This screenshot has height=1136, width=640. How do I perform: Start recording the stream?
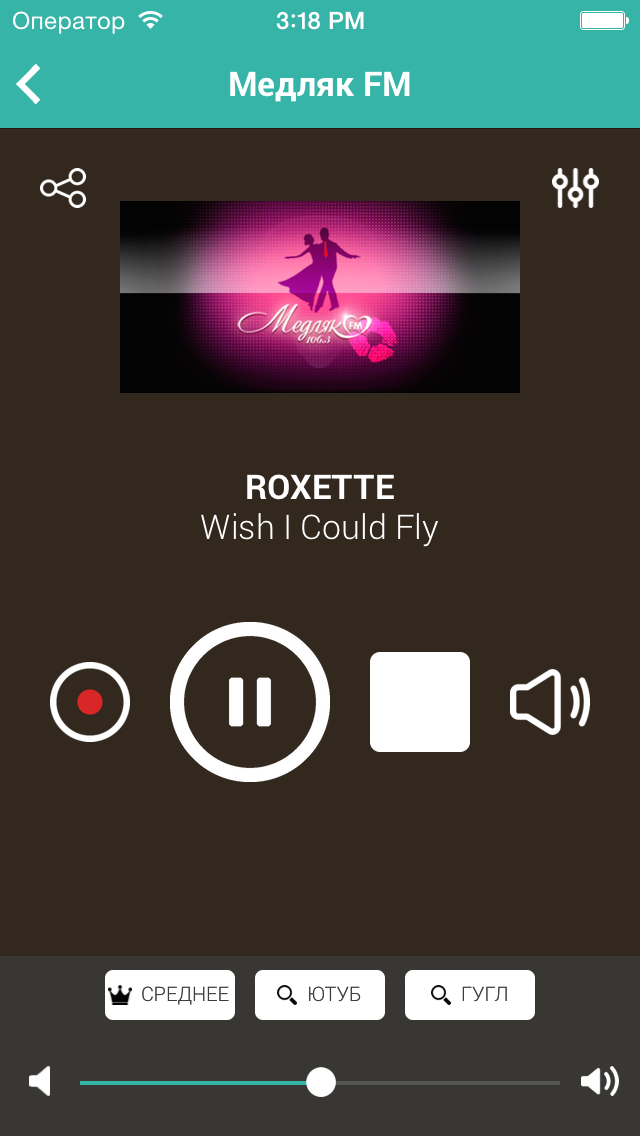point(90,702)
